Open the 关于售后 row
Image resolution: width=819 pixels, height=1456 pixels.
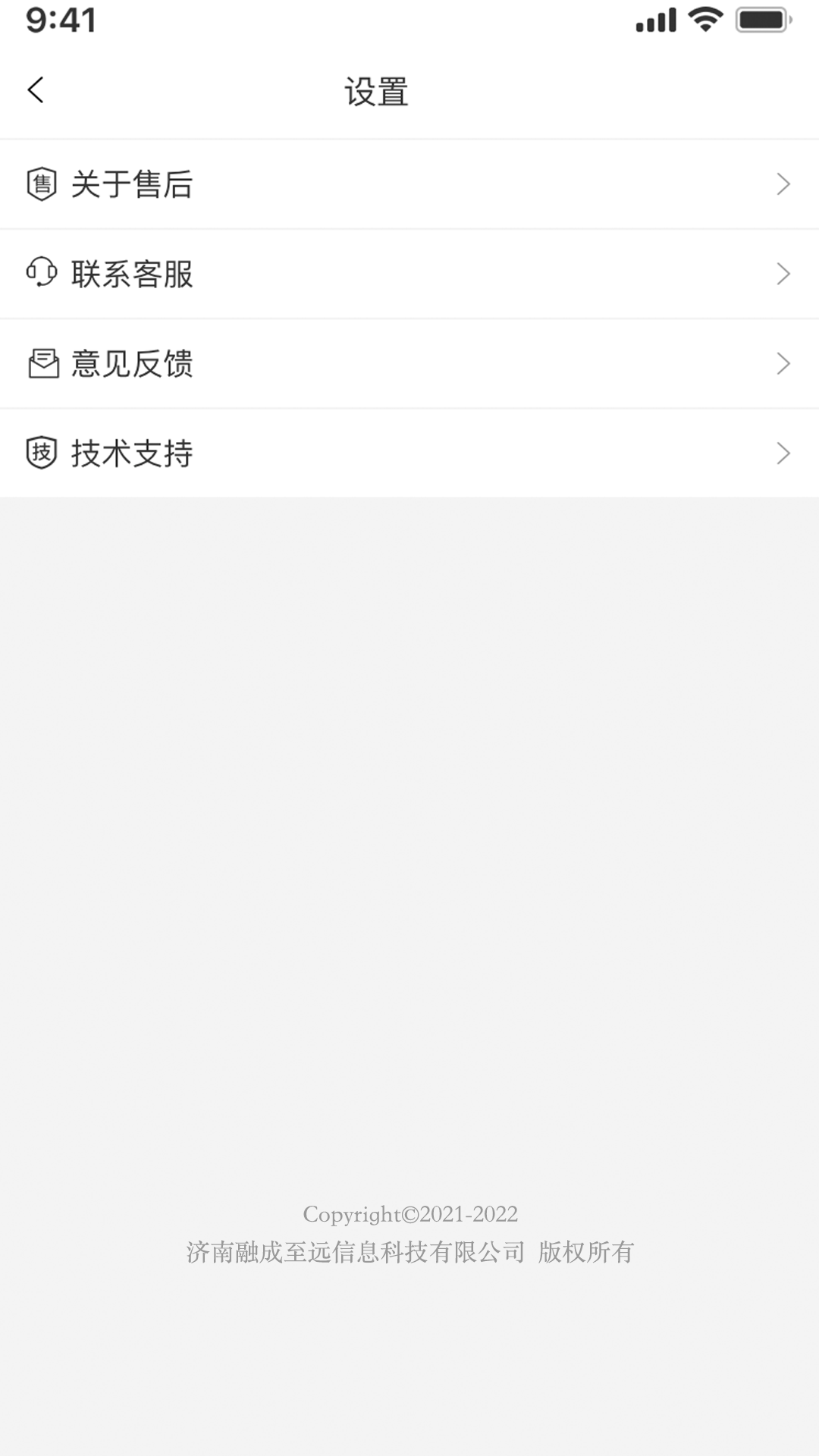point(409,184)
